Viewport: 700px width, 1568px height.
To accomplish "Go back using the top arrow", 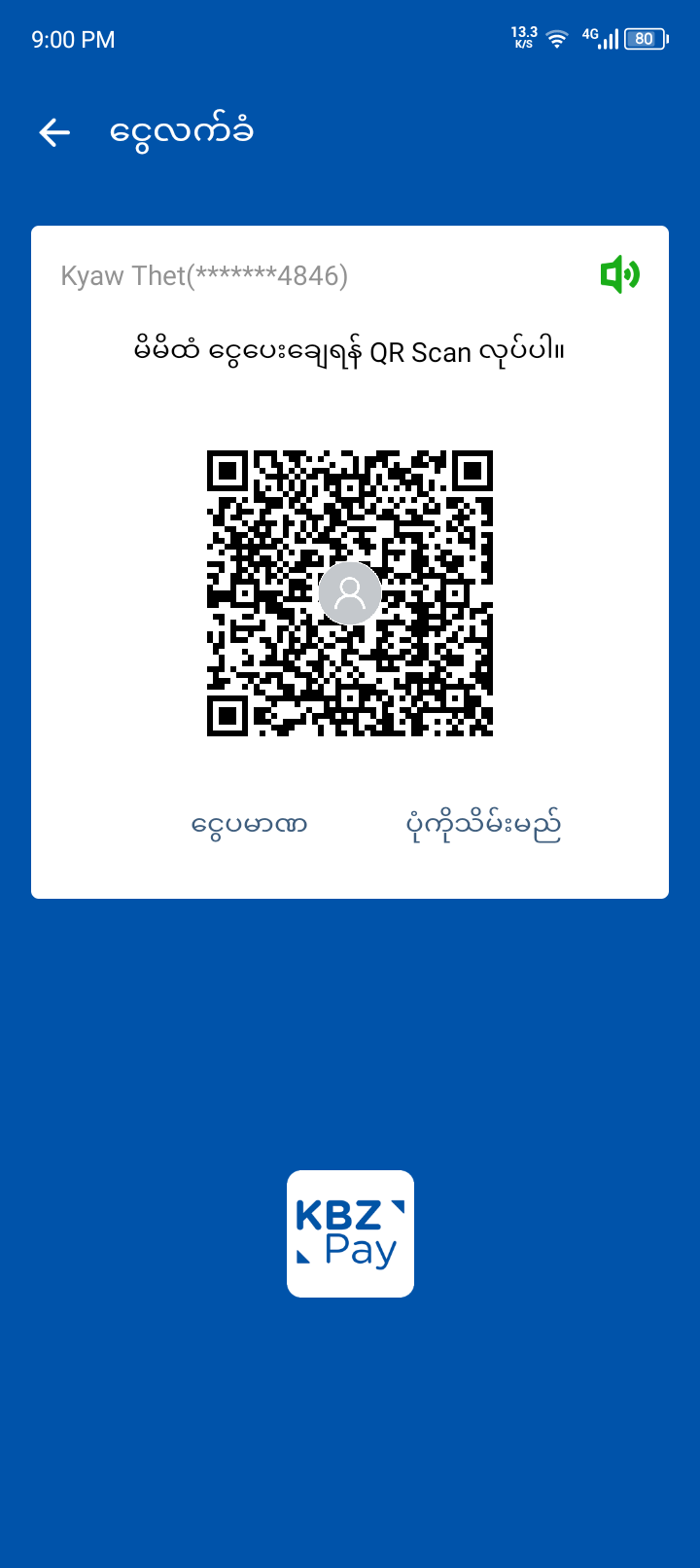I will (54, 132).
